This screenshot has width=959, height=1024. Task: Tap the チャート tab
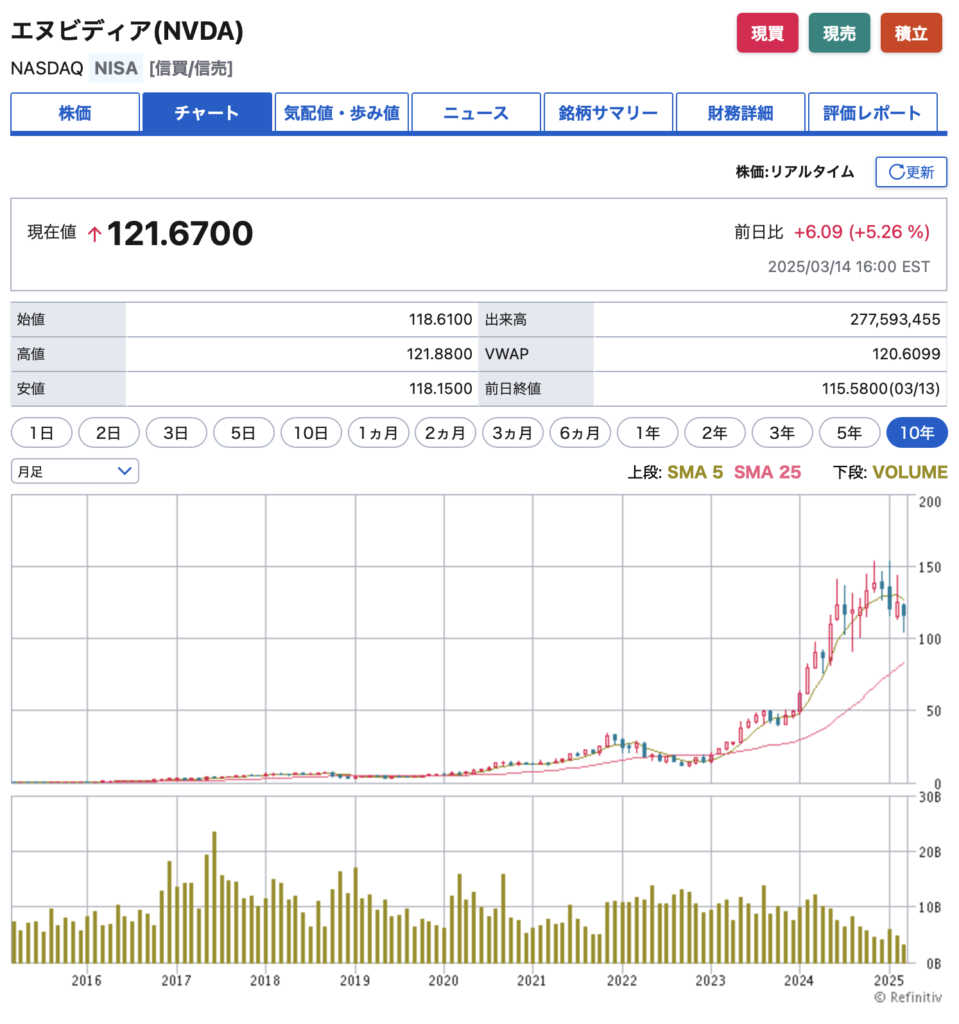pyautogui.click(x=207, y=113)
